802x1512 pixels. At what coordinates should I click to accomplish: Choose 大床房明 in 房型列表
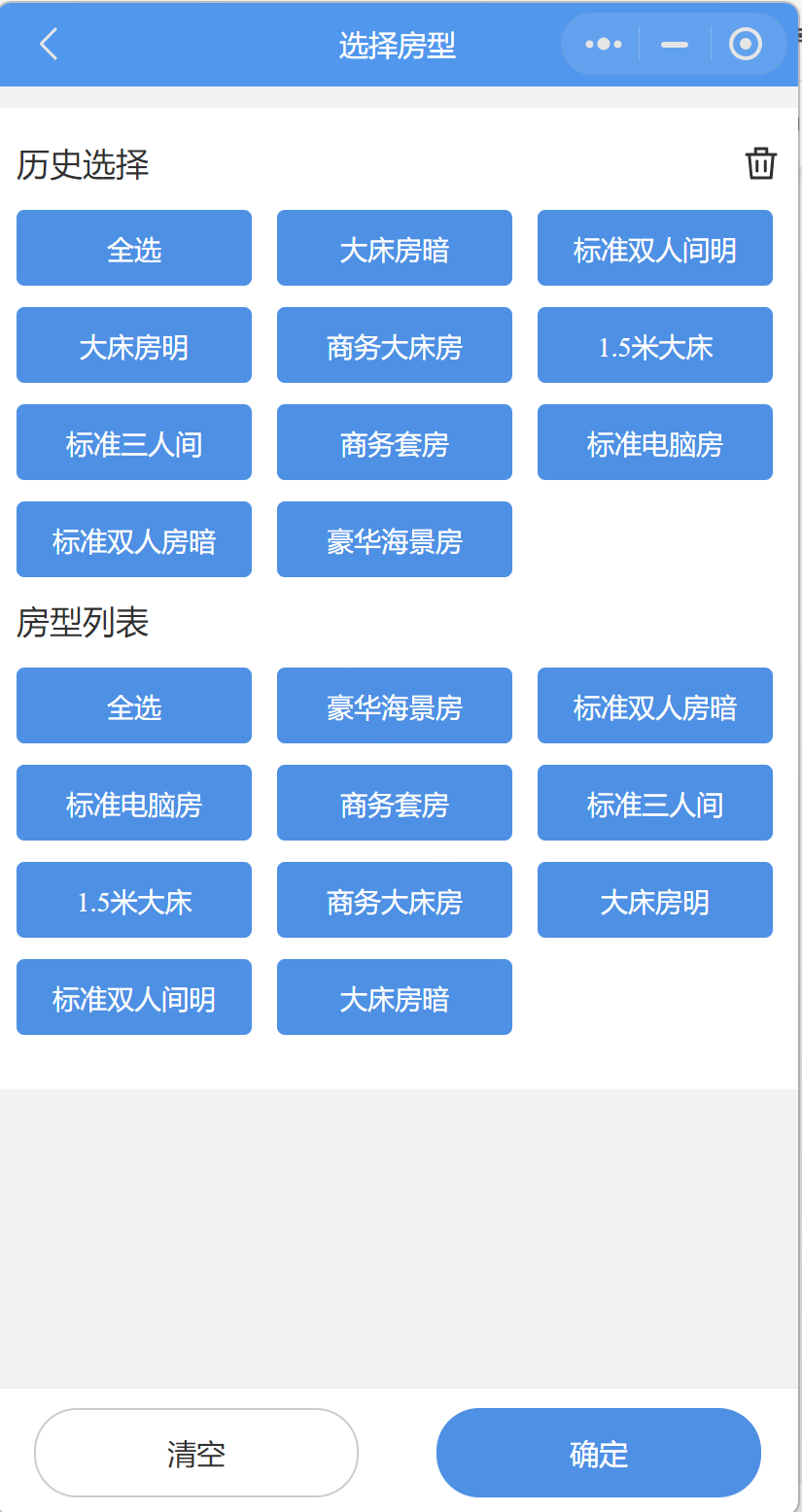[655, 900]
